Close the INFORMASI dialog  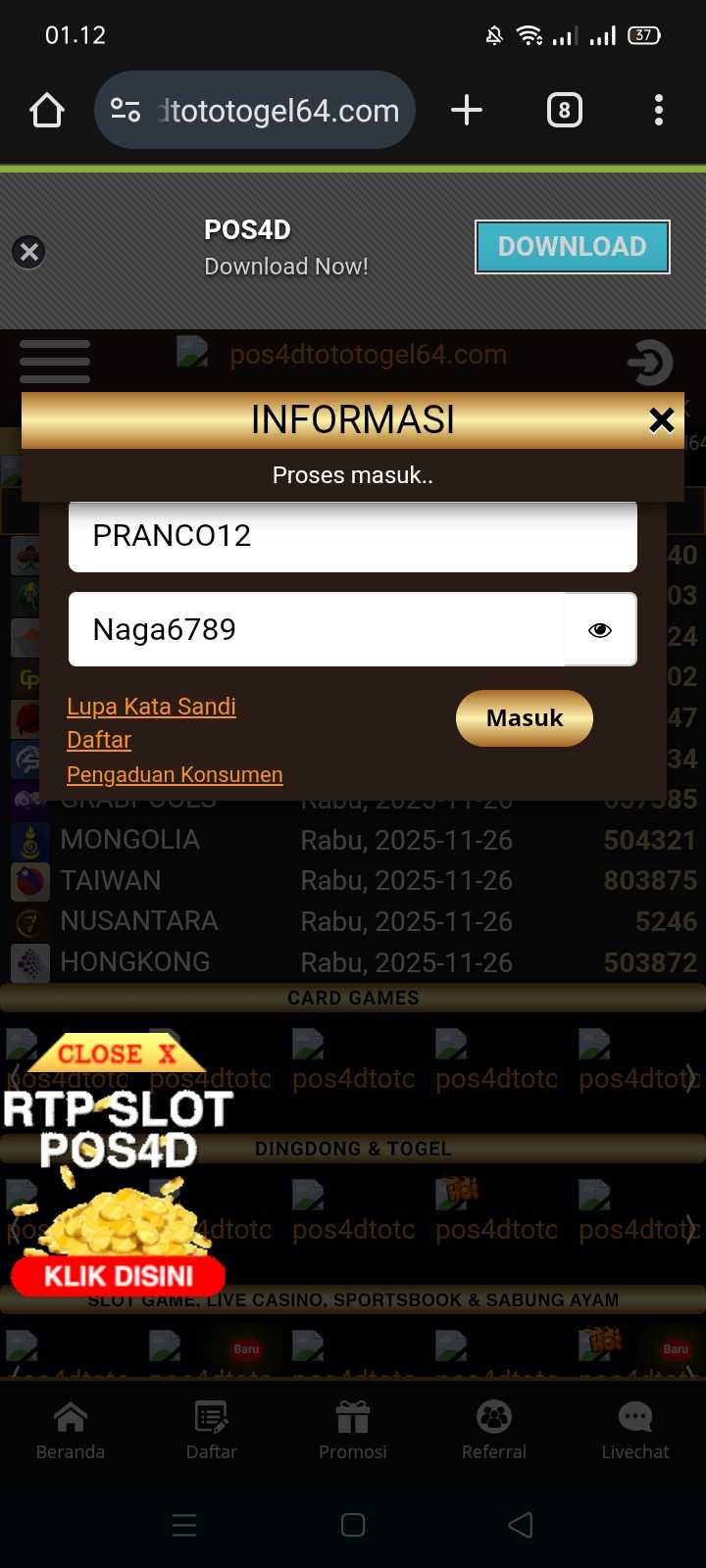pyautogui.click(x=662, y=420)
